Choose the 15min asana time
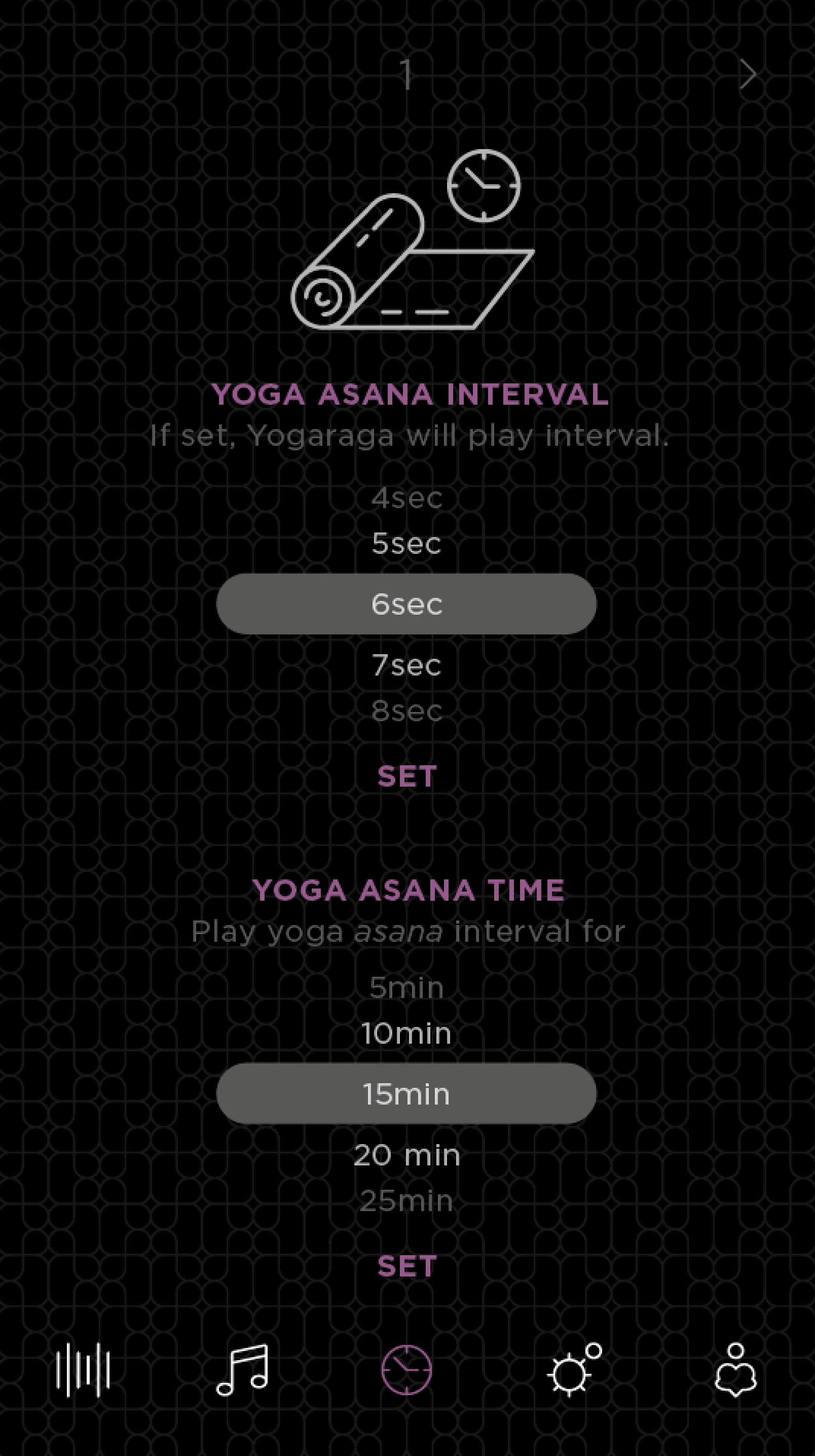This screenshot has height=1456, width=815. click(x=406, y=1094)
